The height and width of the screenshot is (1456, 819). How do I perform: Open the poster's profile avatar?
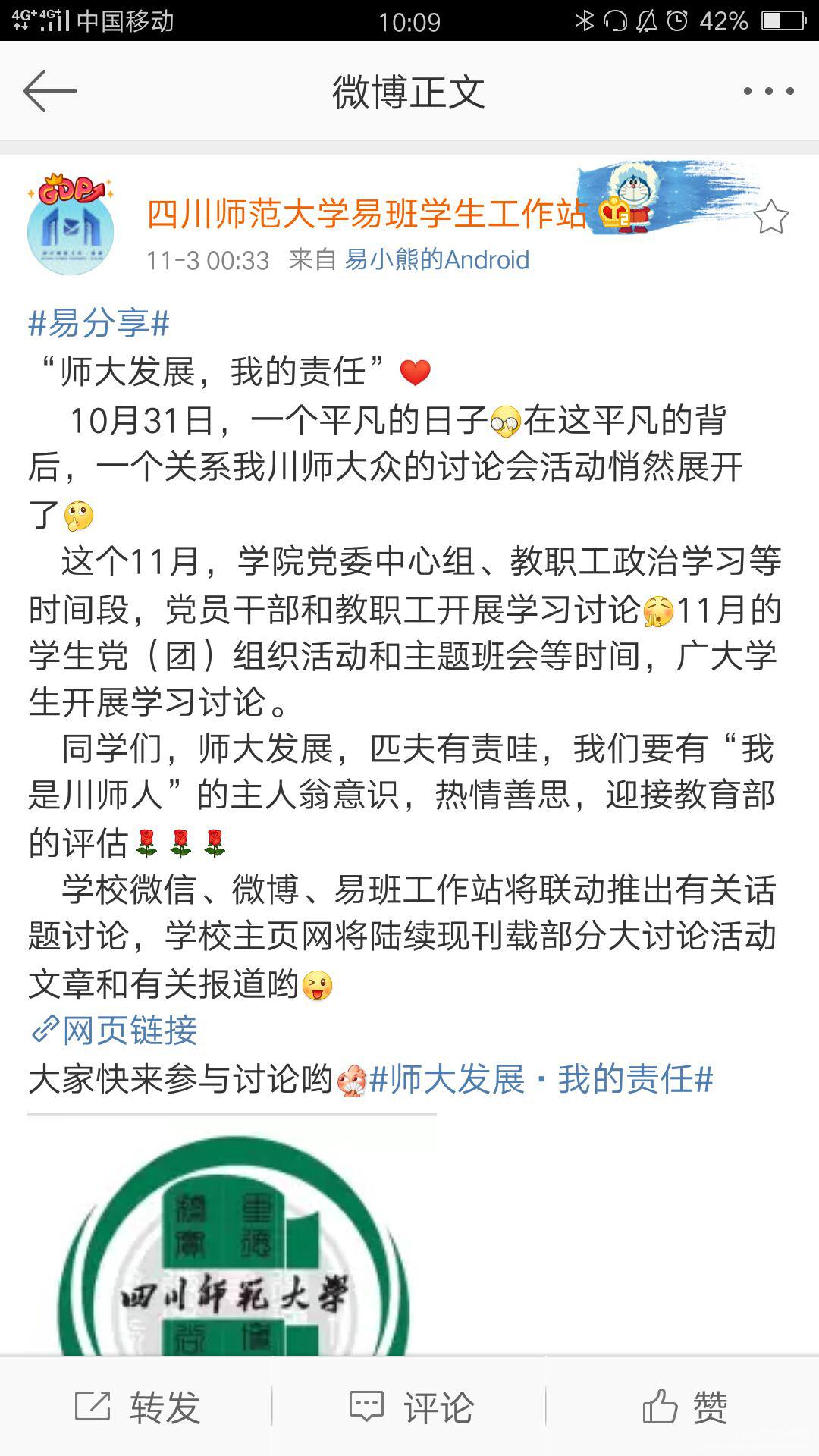tap(71, 226)
